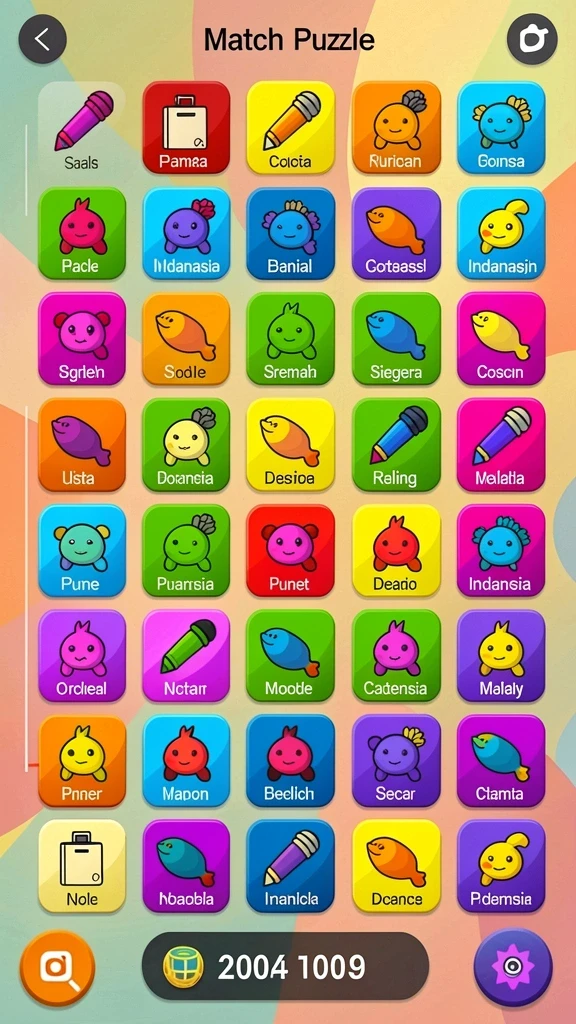Viewport: 576px width, 1024px height.
Task: Open the orange search button at the bottom
Action: tap(57, 968)
